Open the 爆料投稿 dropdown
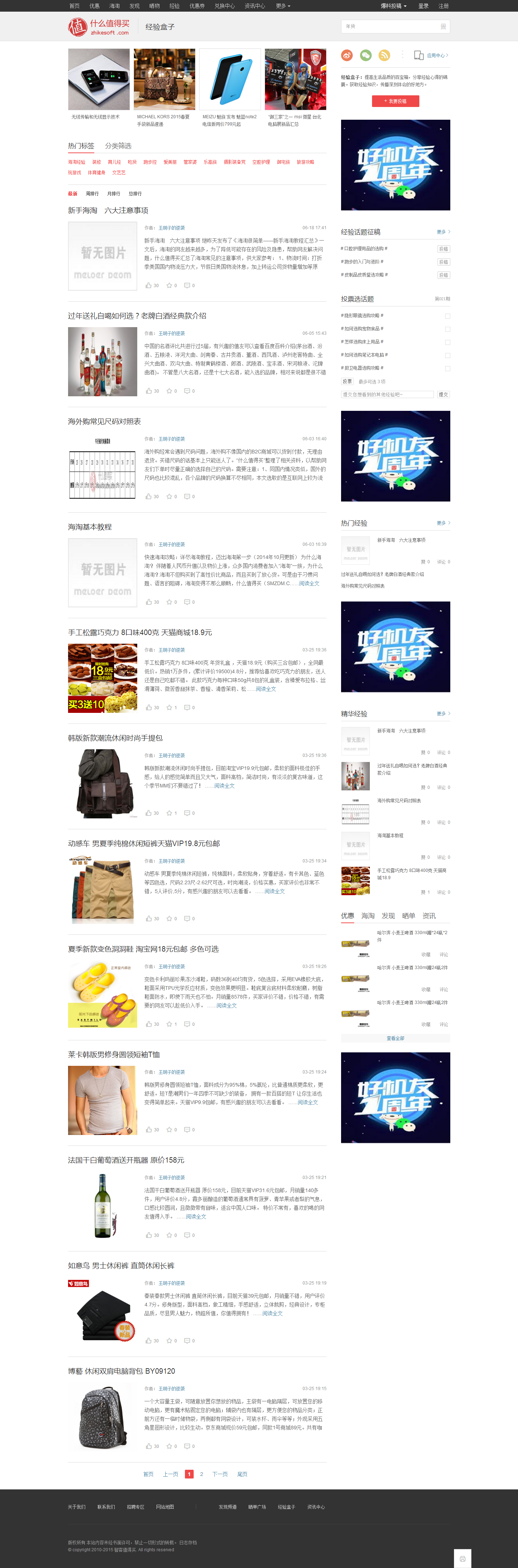This screenshot has width=518, height=1568. coord(393,6)
